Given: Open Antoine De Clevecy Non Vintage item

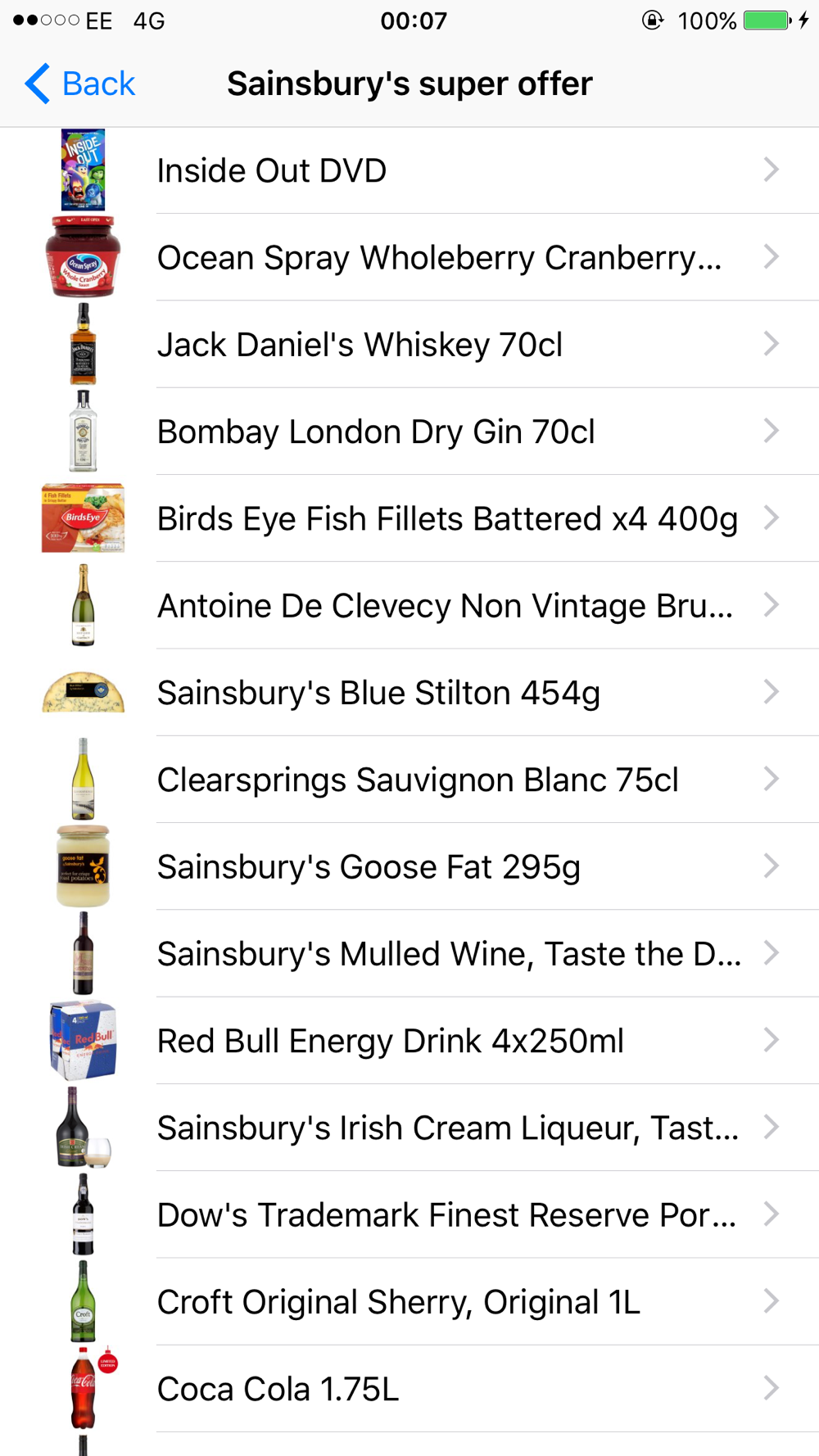Looking at the screenshot, I should coord(409,605).
